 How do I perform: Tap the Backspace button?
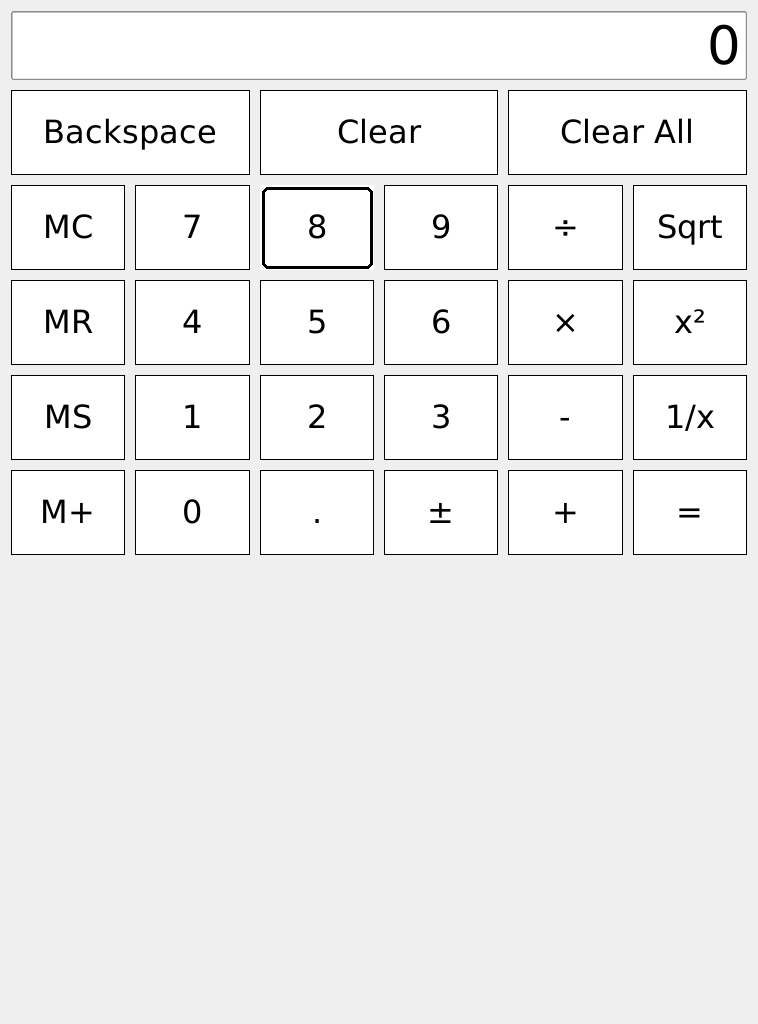tap(130, 132)
